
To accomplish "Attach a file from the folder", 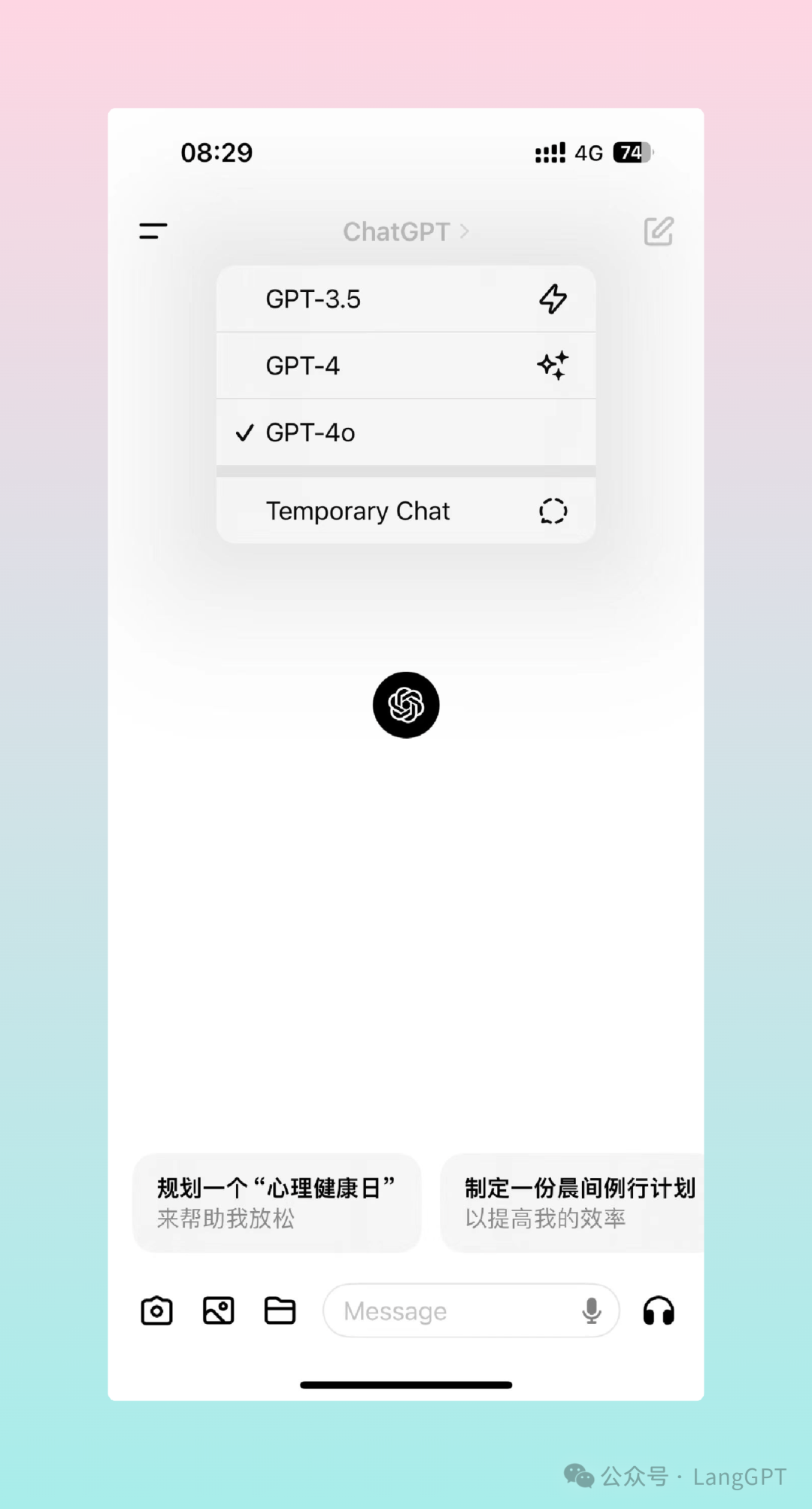I will 280,1311.
